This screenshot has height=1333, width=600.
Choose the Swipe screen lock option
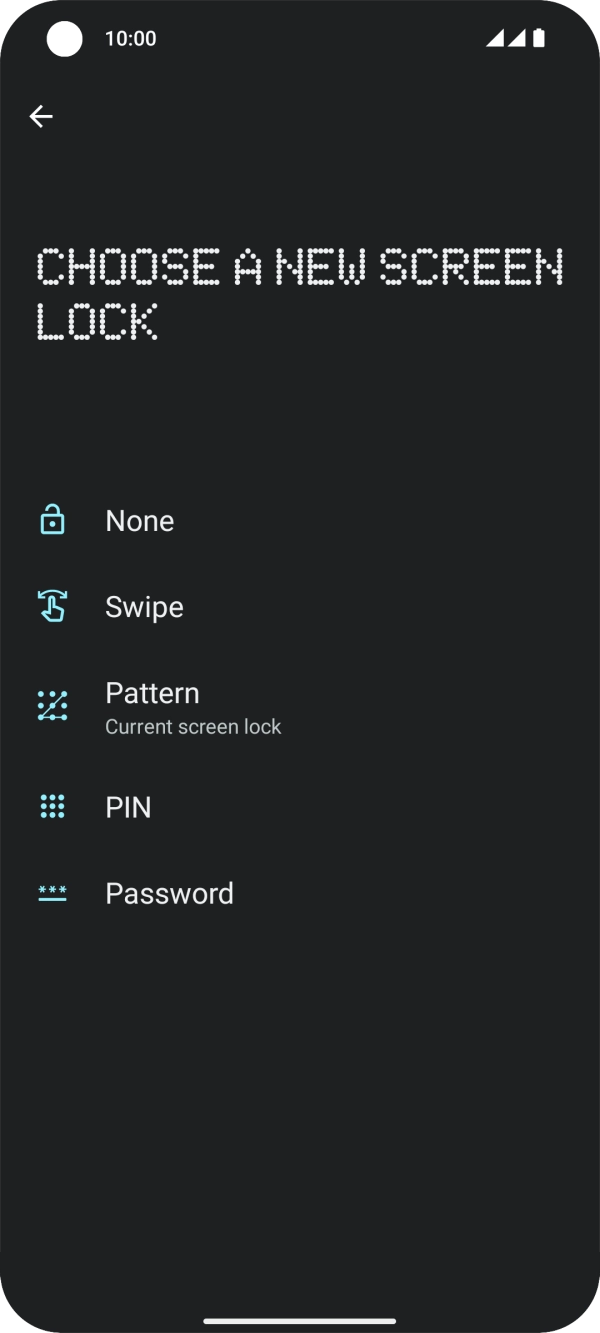(144, 607)
